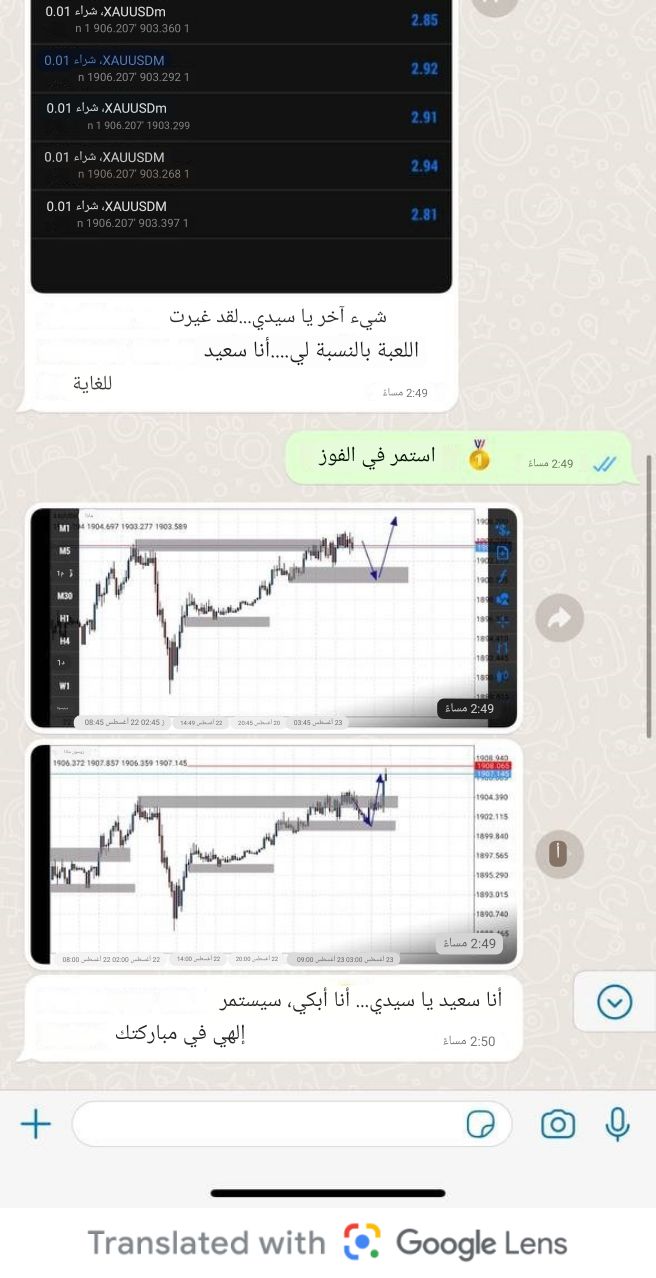
Task: Open the sticker picker
Action: 481,1124
